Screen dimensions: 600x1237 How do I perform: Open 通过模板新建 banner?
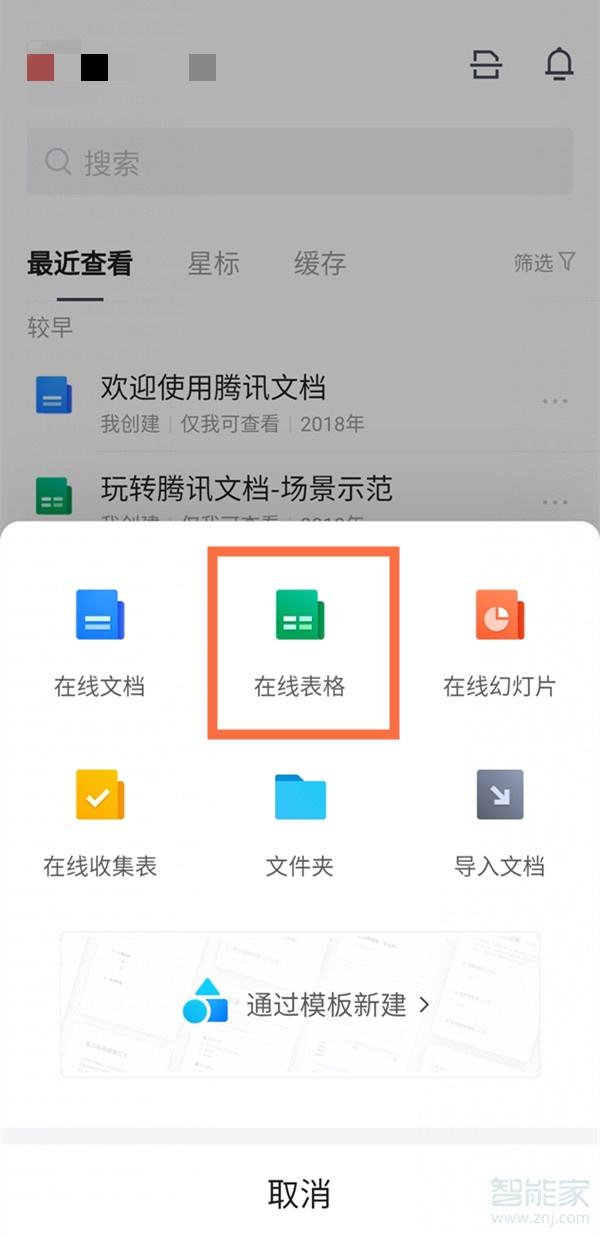pos(300,1004)
